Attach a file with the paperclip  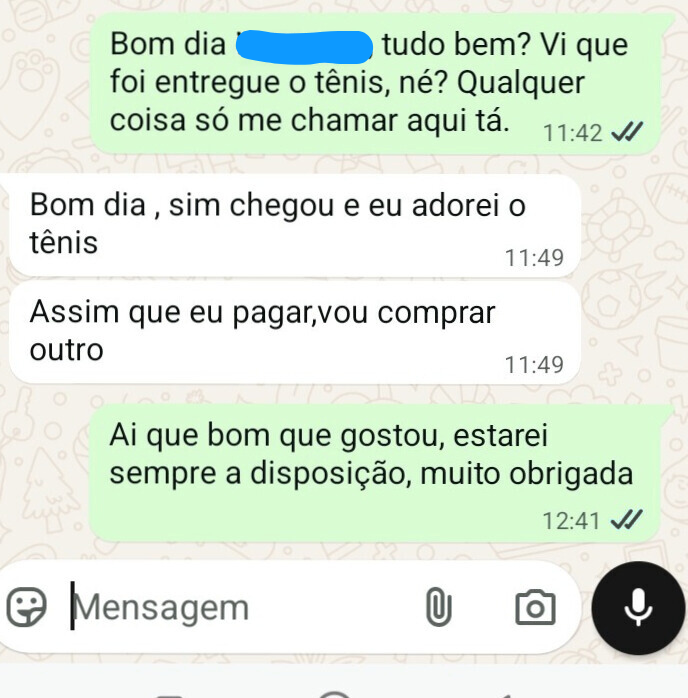(x=437, y=606)
